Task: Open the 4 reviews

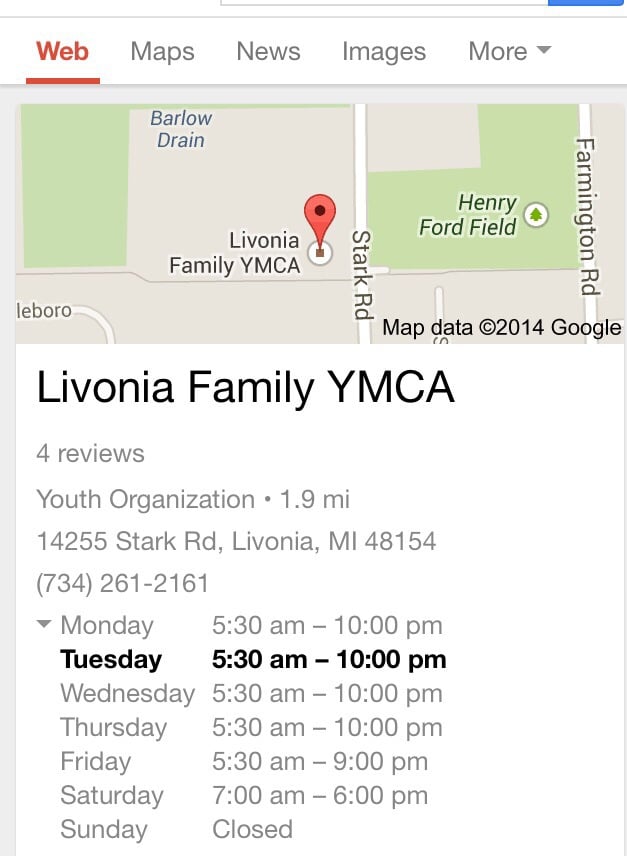Action: pyautogui.click(x=90, y=453)
